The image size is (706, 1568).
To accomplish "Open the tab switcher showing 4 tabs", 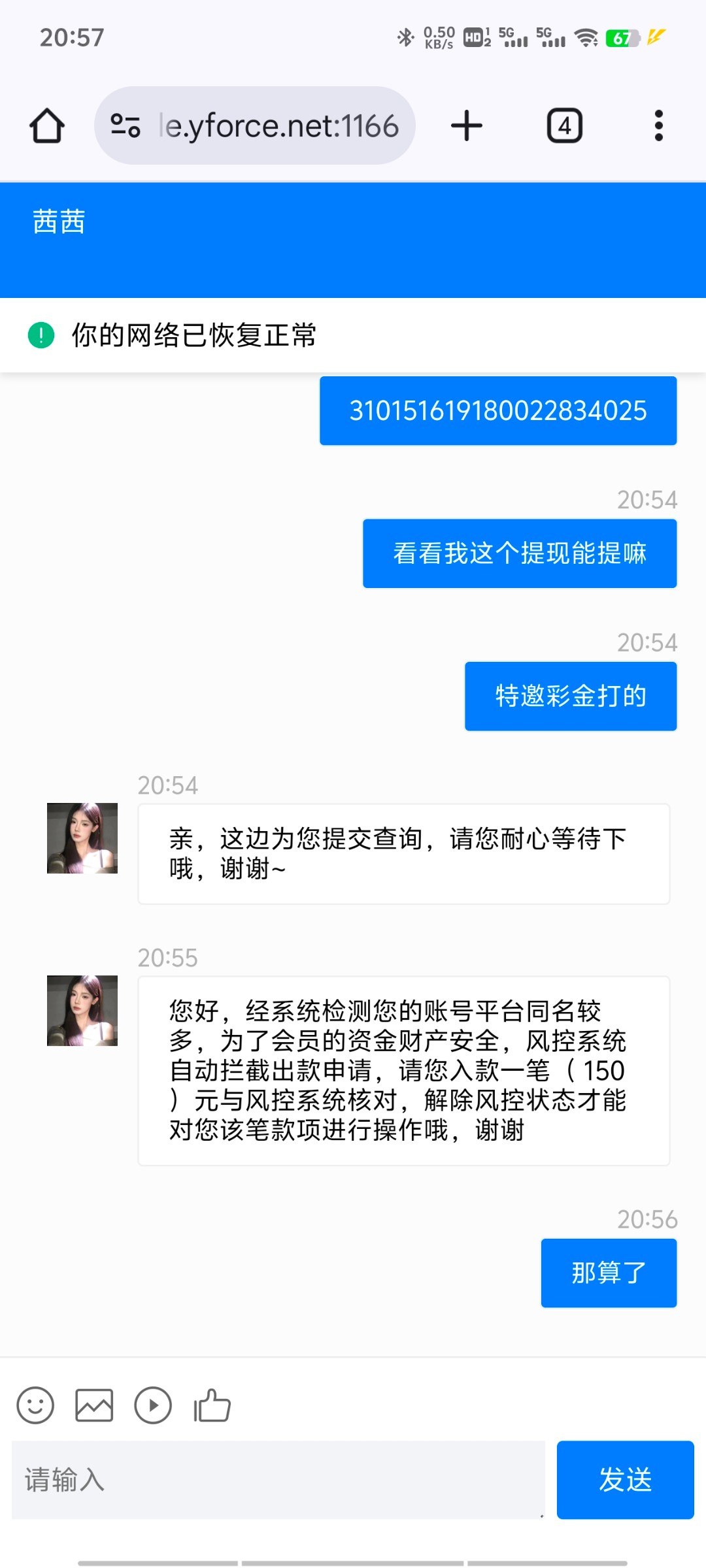I will coord(564,125).
